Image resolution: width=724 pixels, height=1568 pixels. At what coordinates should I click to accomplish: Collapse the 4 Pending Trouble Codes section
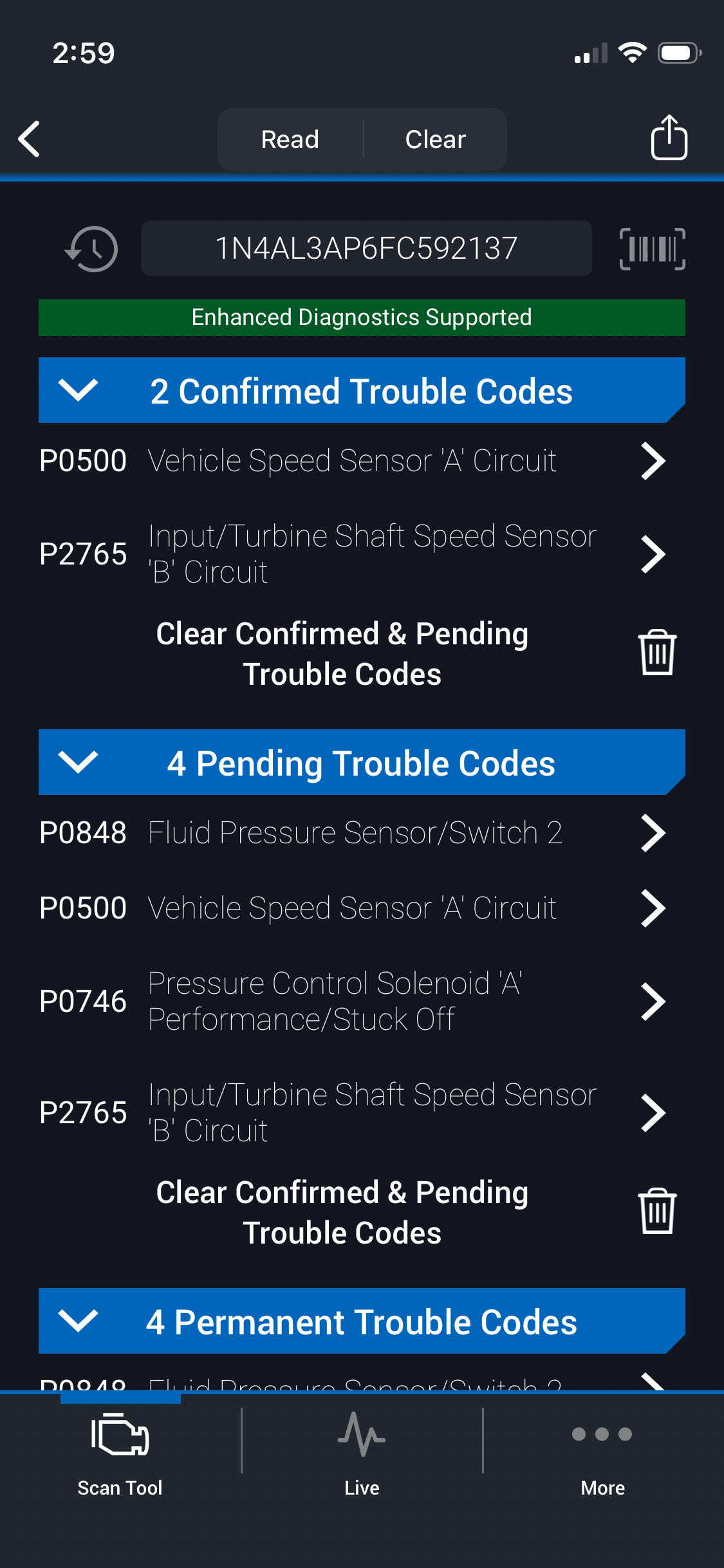78,762
